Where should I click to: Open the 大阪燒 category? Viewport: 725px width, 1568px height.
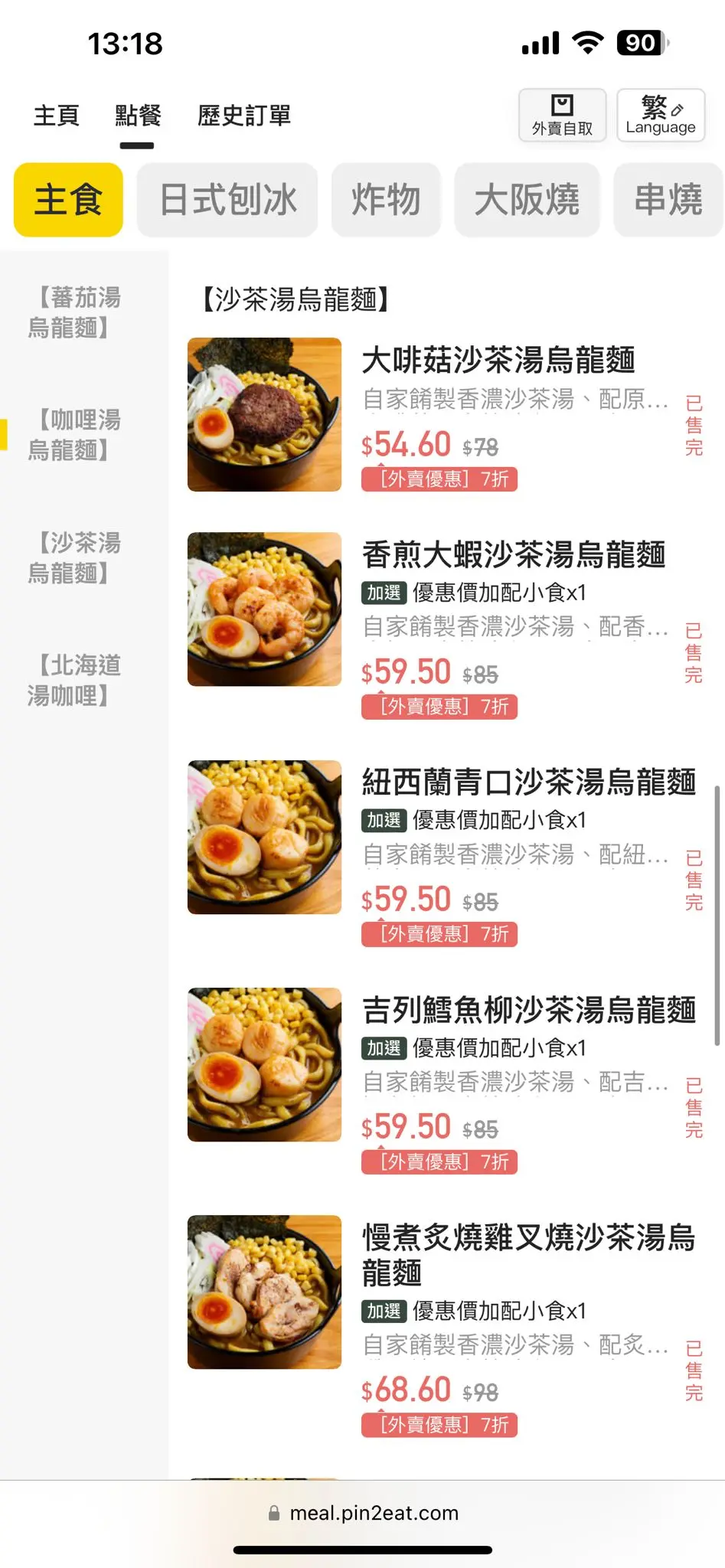point(527,200)
